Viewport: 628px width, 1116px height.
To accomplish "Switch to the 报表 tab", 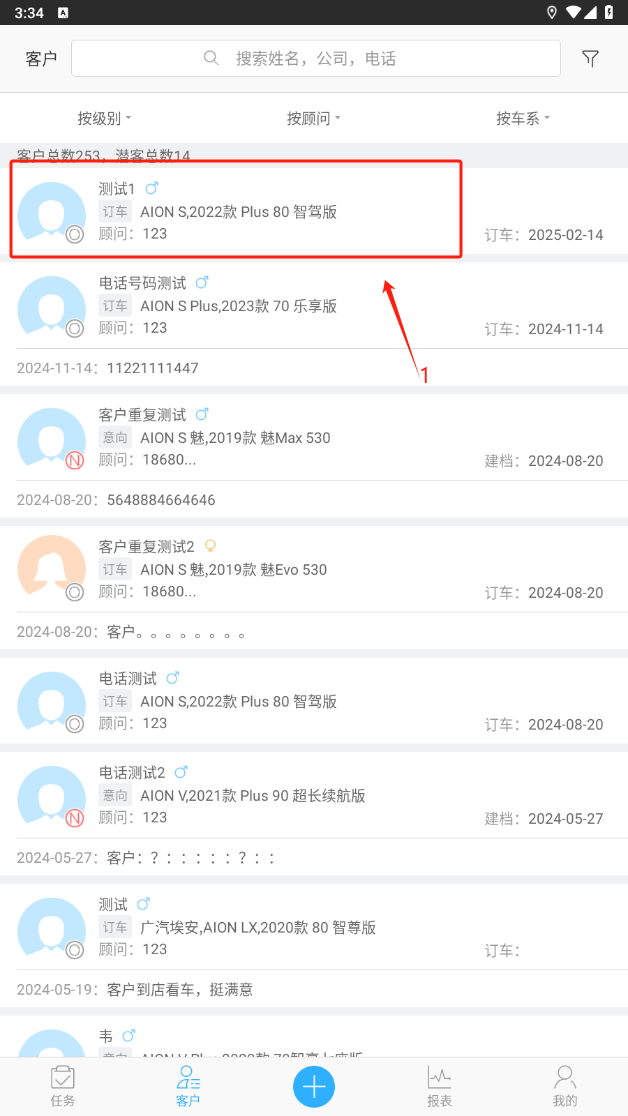I will click(x=439, y=1086).
